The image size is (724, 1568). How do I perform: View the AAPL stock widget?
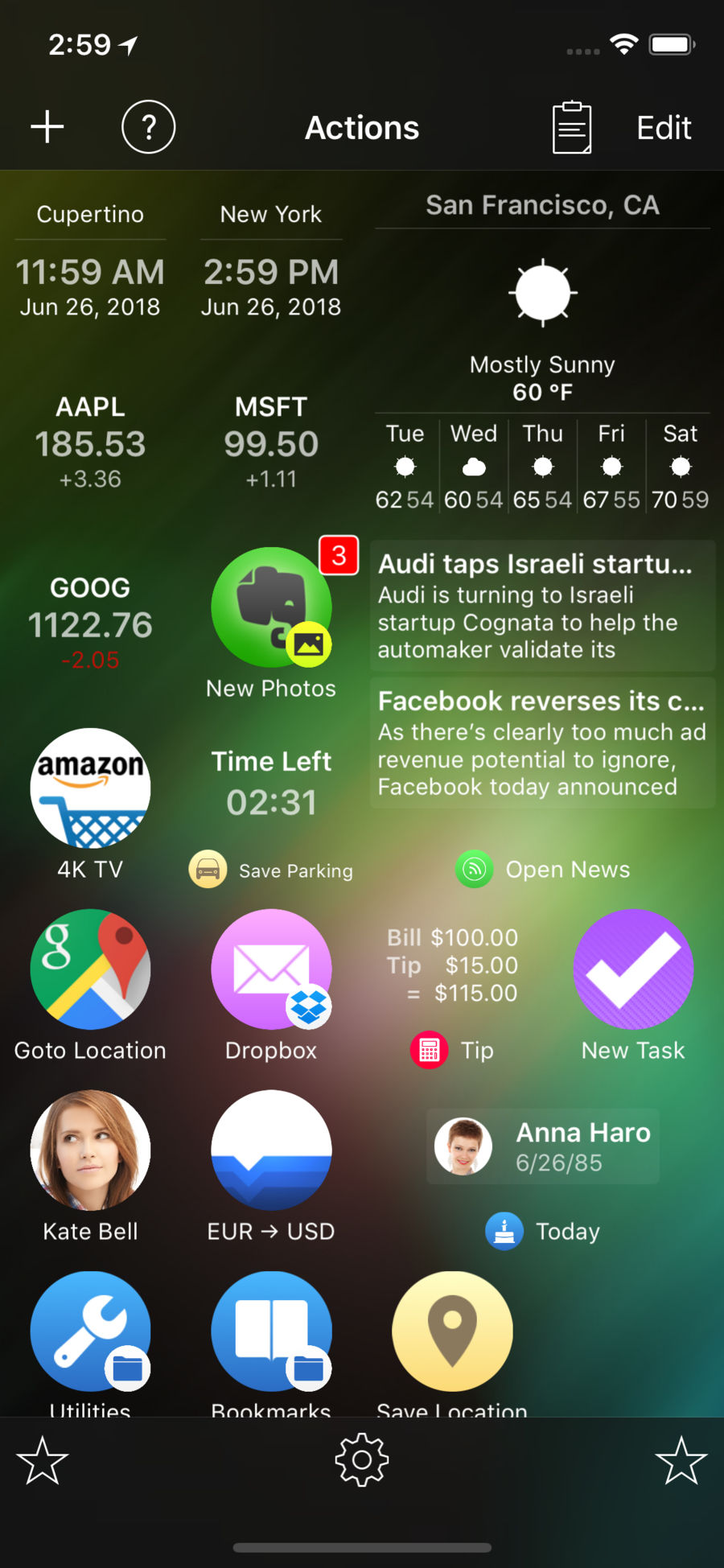(x=90, y=442)
